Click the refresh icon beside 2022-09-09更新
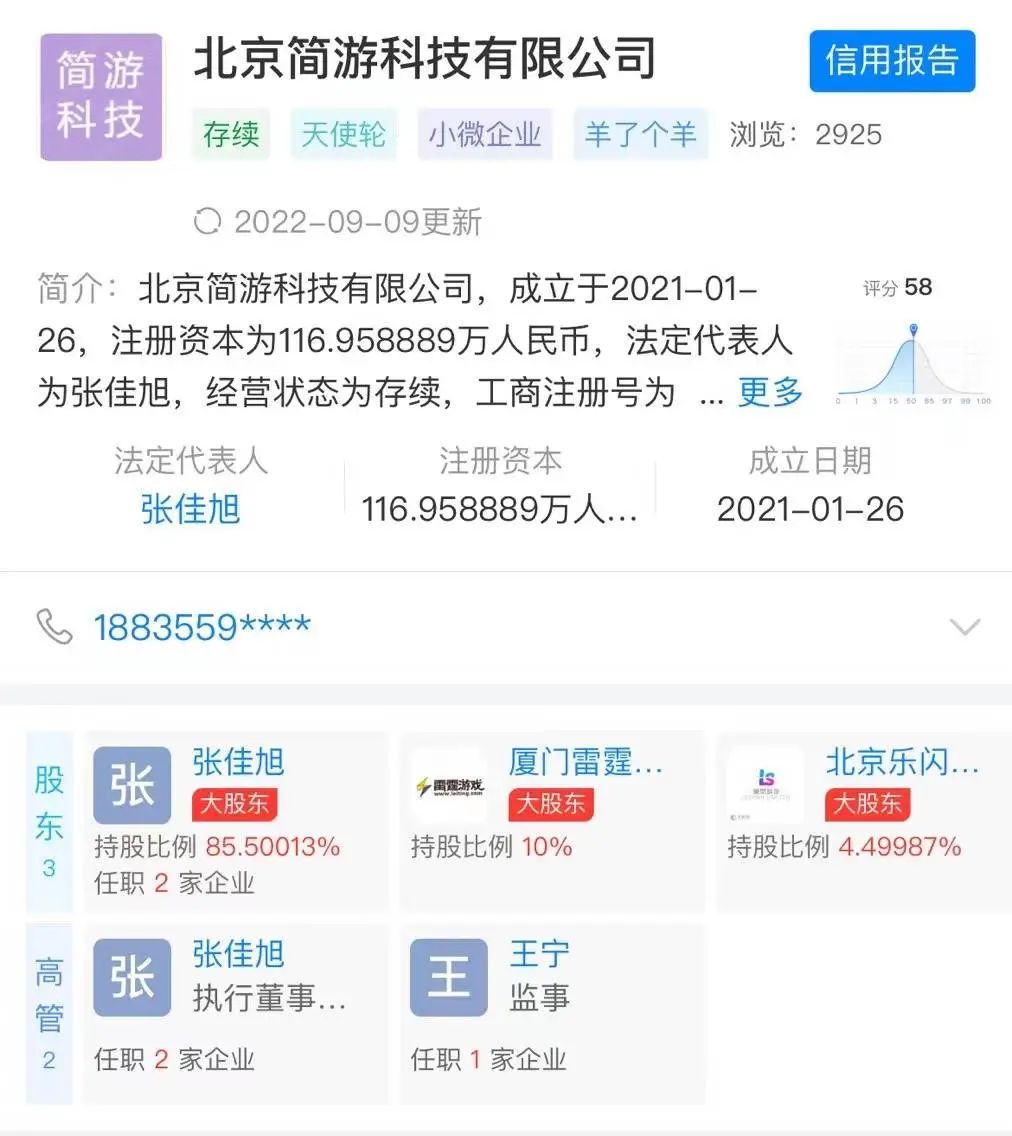 point(207,222)
